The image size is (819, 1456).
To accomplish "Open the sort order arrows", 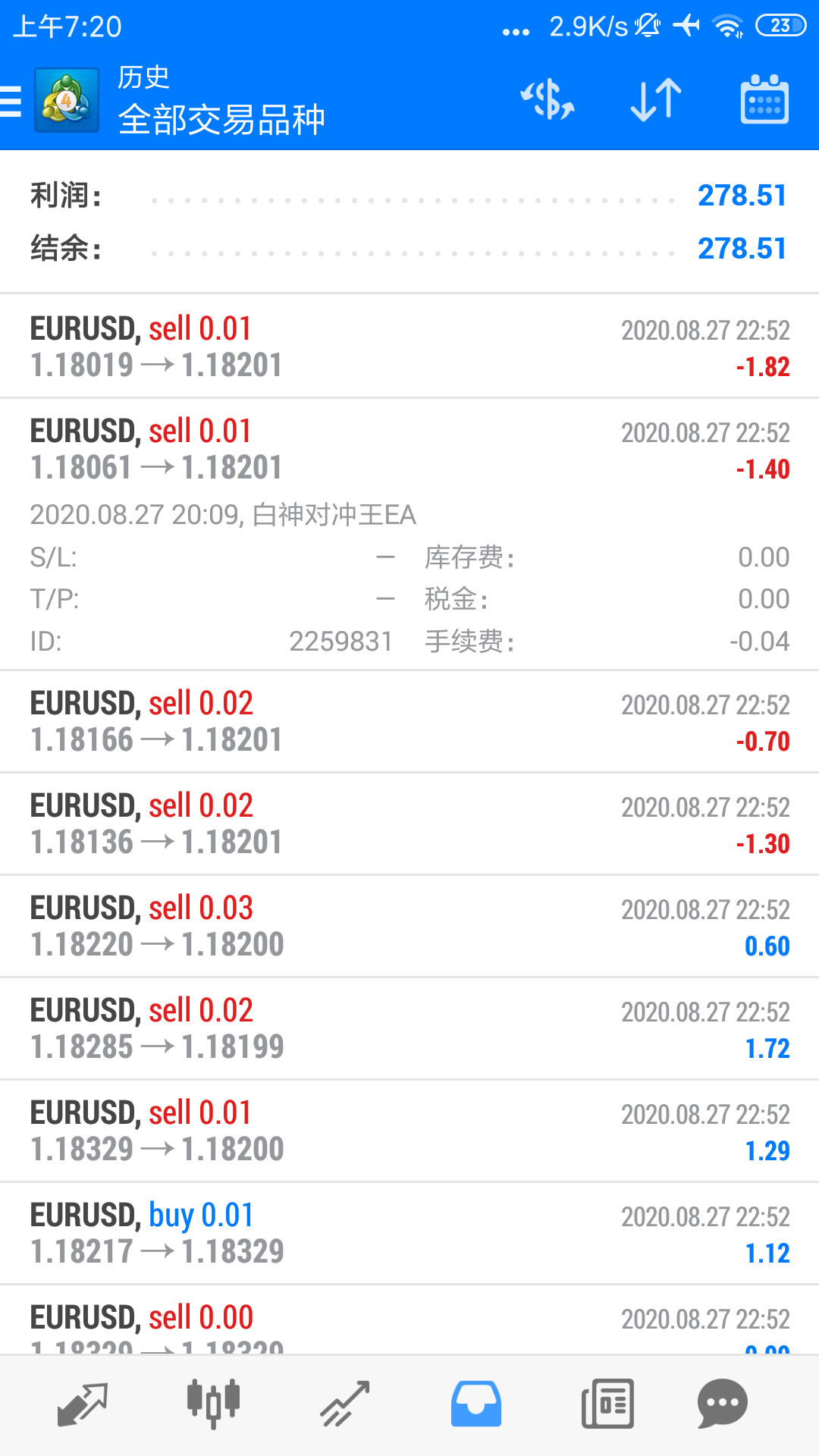I will tap(656, 100).
